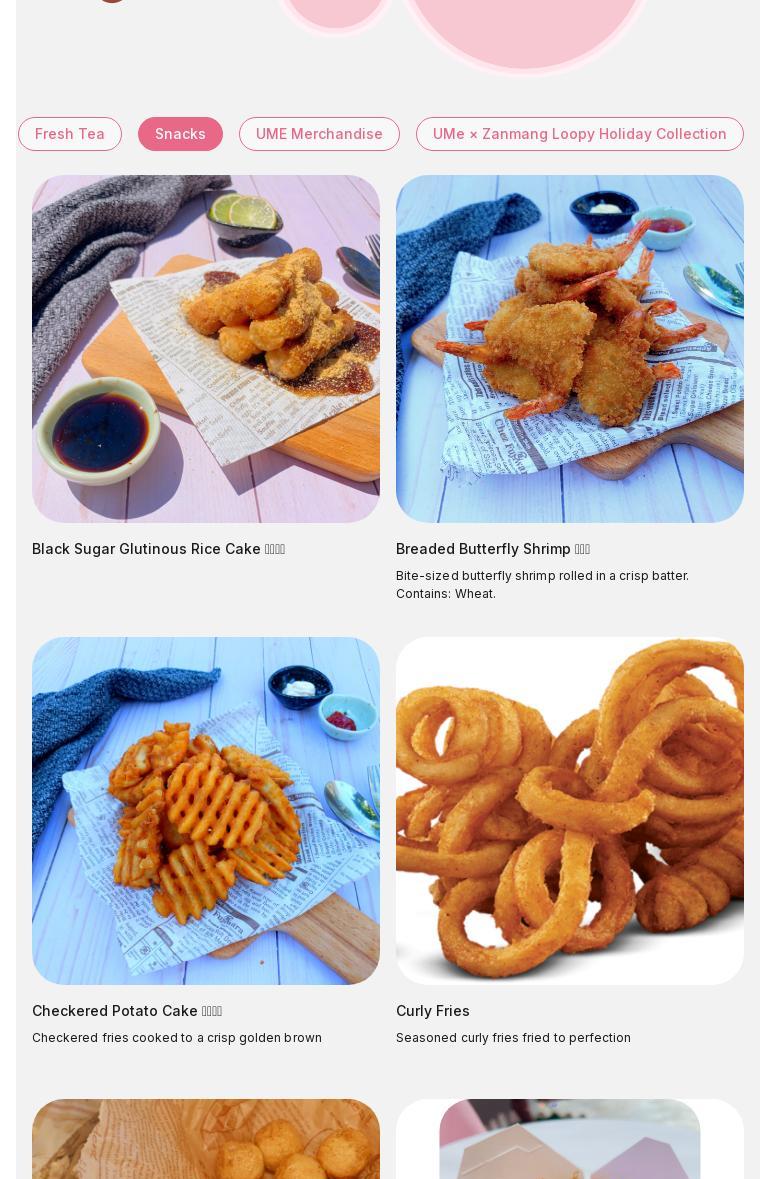Click the partially visible potato balls image

click(x=206, y=1140)
